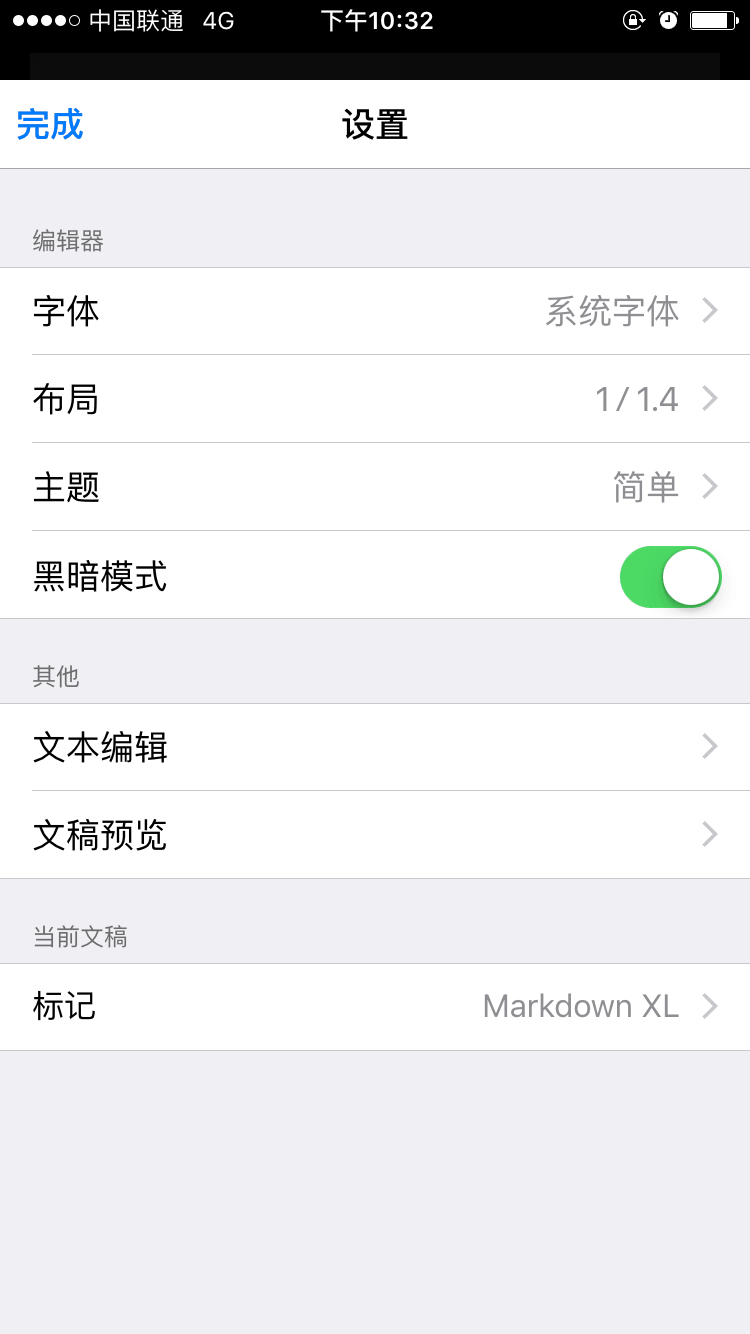Disable the 黑暗模式 switch
Viewport: 750px width, 1334px height.
tap(670, 577)
